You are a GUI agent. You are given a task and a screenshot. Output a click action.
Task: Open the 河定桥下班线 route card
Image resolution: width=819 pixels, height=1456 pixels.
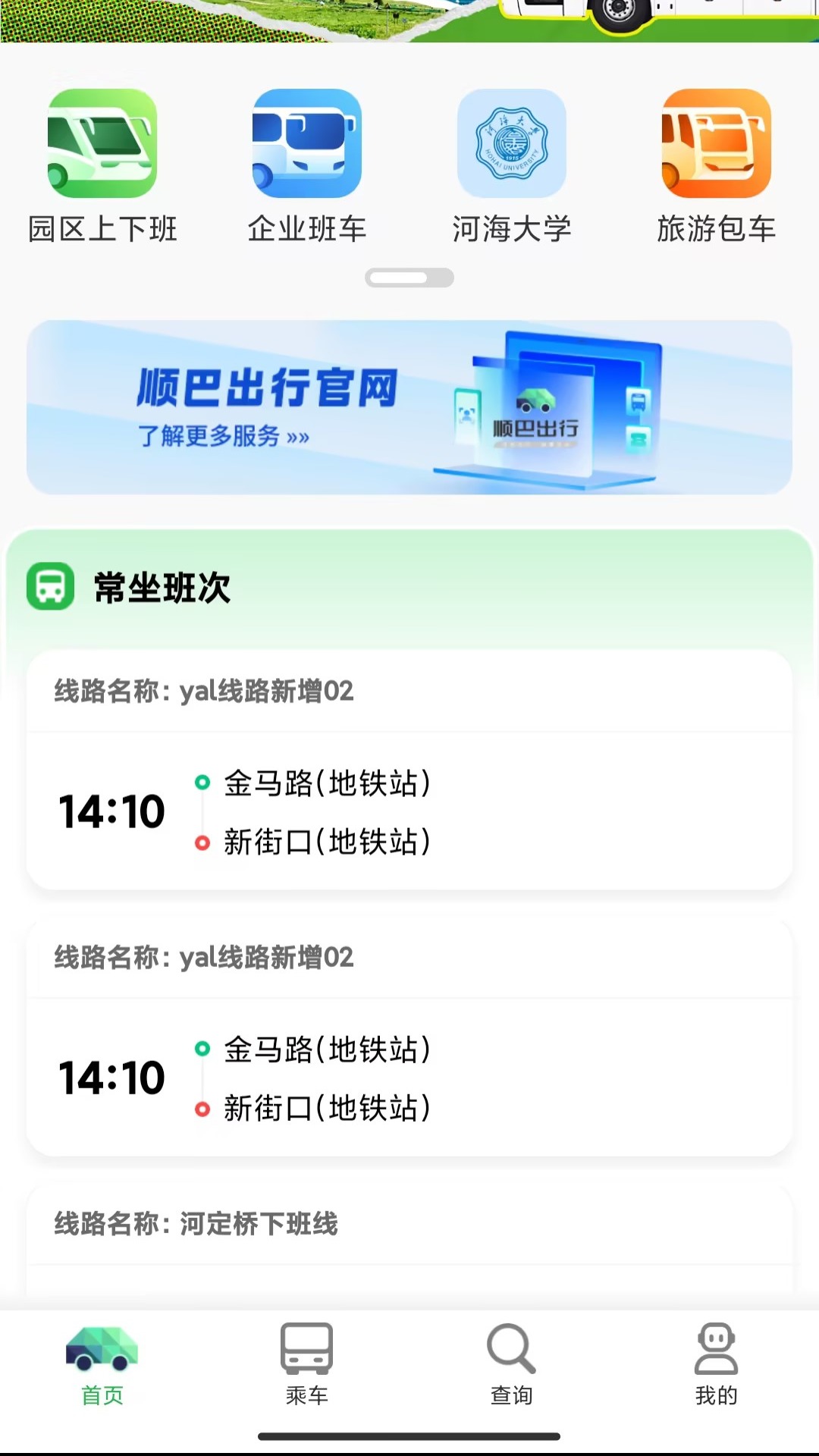pos(409,1224)
